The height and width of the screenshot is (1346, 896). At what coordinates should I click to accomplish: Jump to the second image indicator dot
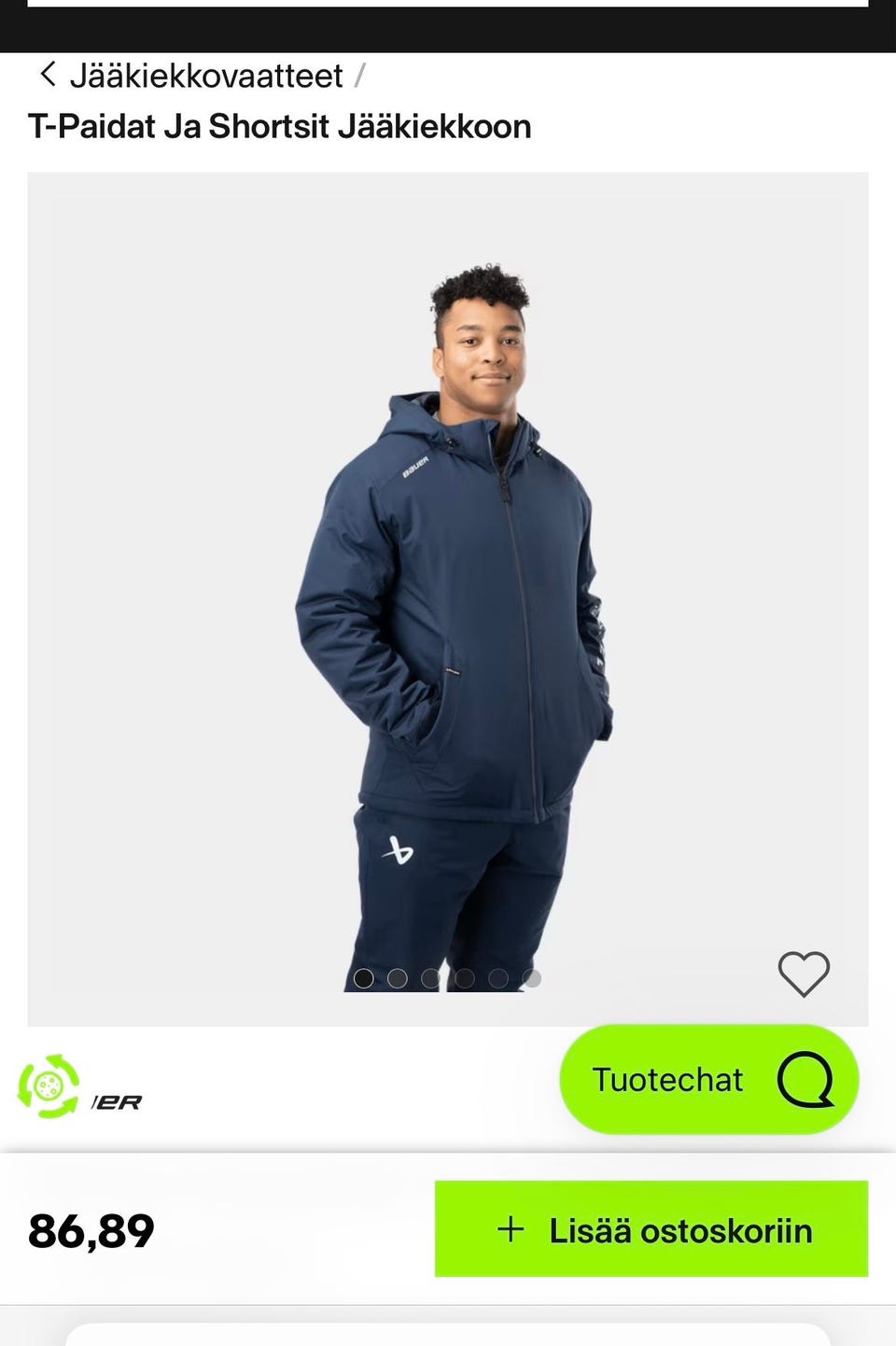(x=398, y=978)
